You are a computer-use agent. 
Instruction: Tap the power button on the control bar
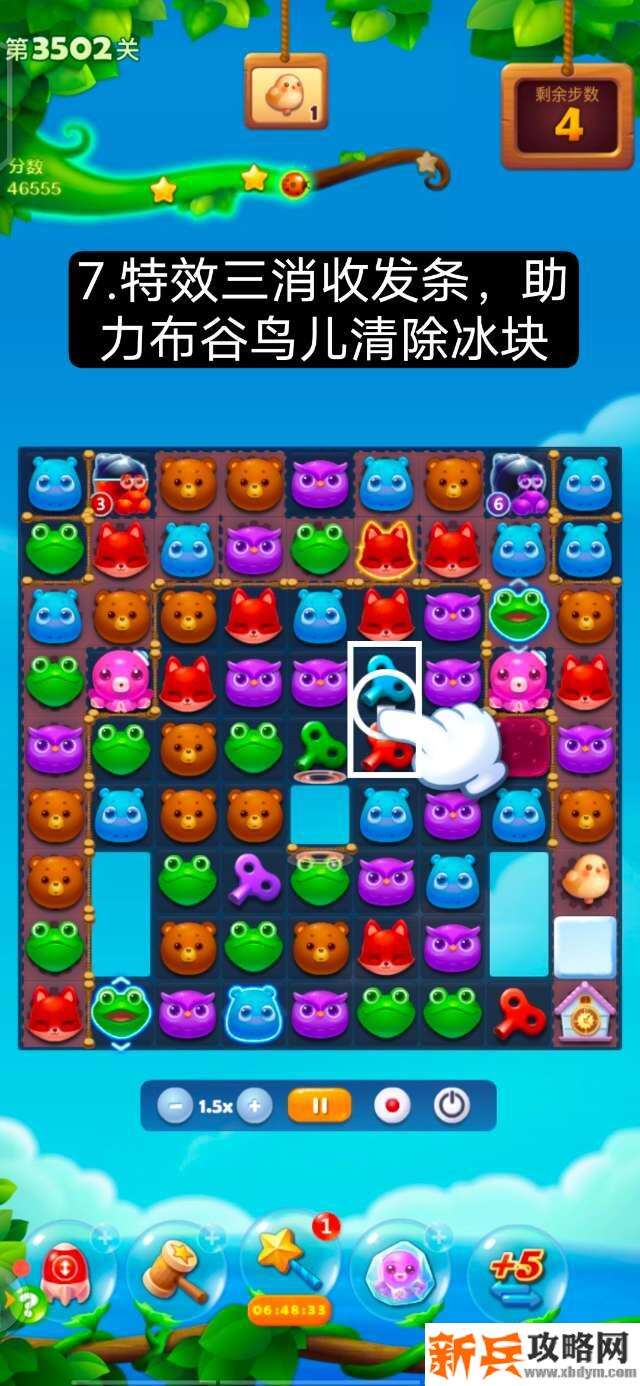[452, 1106]
